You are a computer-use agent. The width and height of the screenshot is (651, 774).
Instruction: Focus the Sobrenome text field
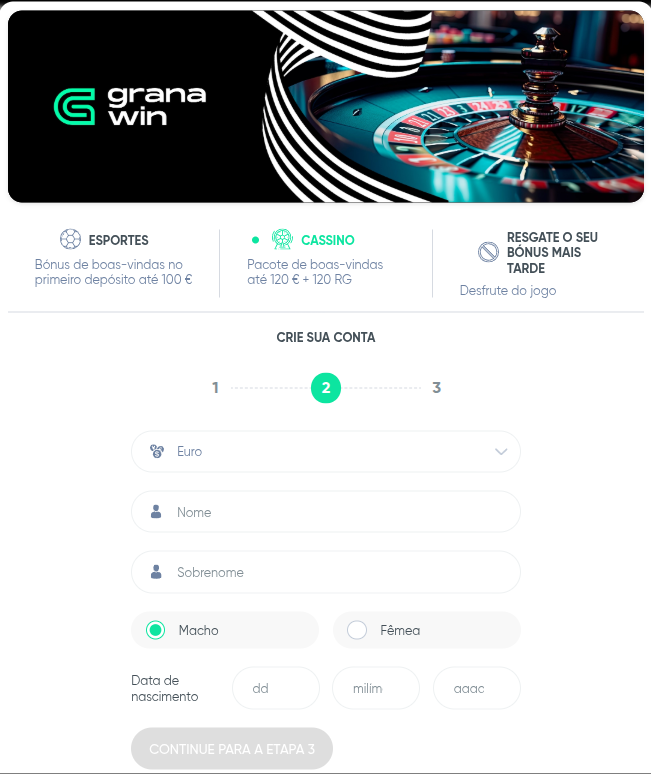coord(325,573)
